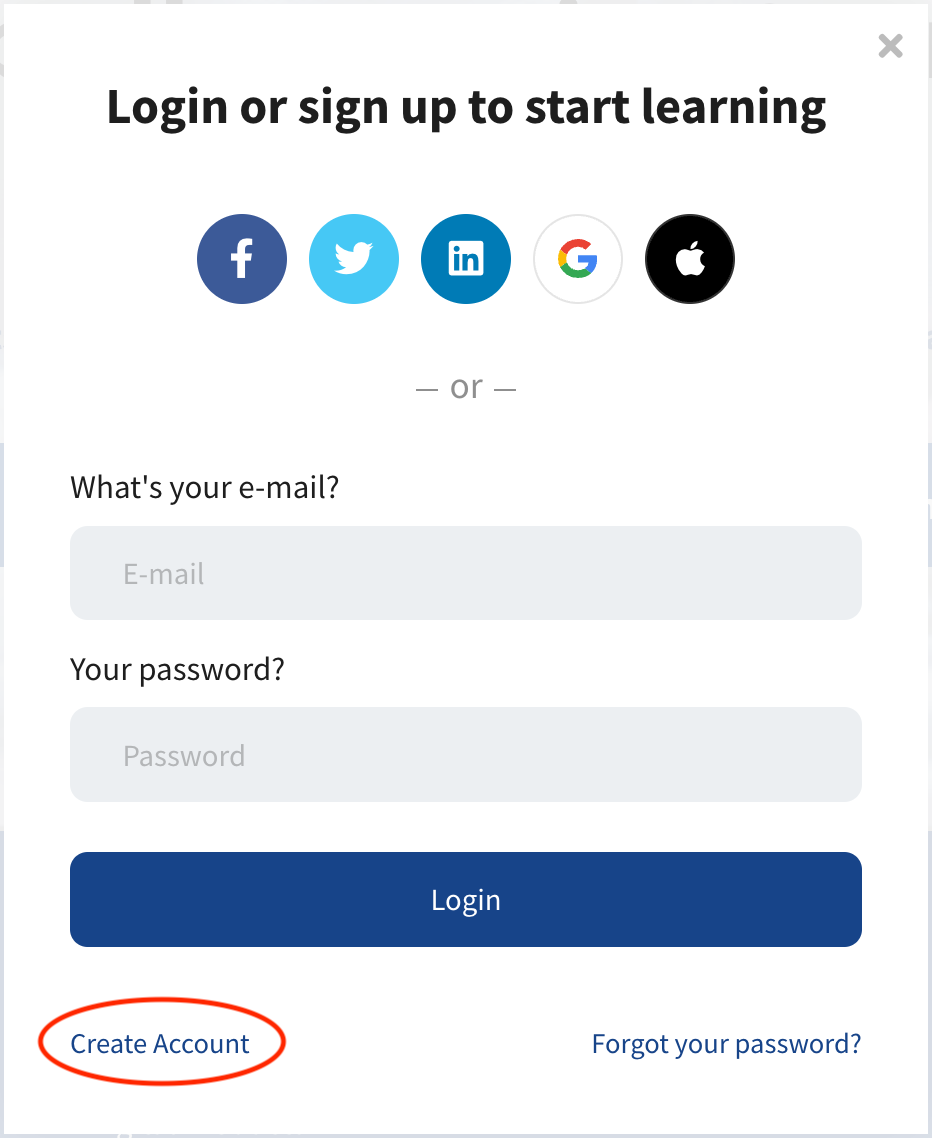The width and height of the screenshot is (932, 1138).
Task: Sign in with Apple
Action: pyautogui.click(x=690, y=260)
